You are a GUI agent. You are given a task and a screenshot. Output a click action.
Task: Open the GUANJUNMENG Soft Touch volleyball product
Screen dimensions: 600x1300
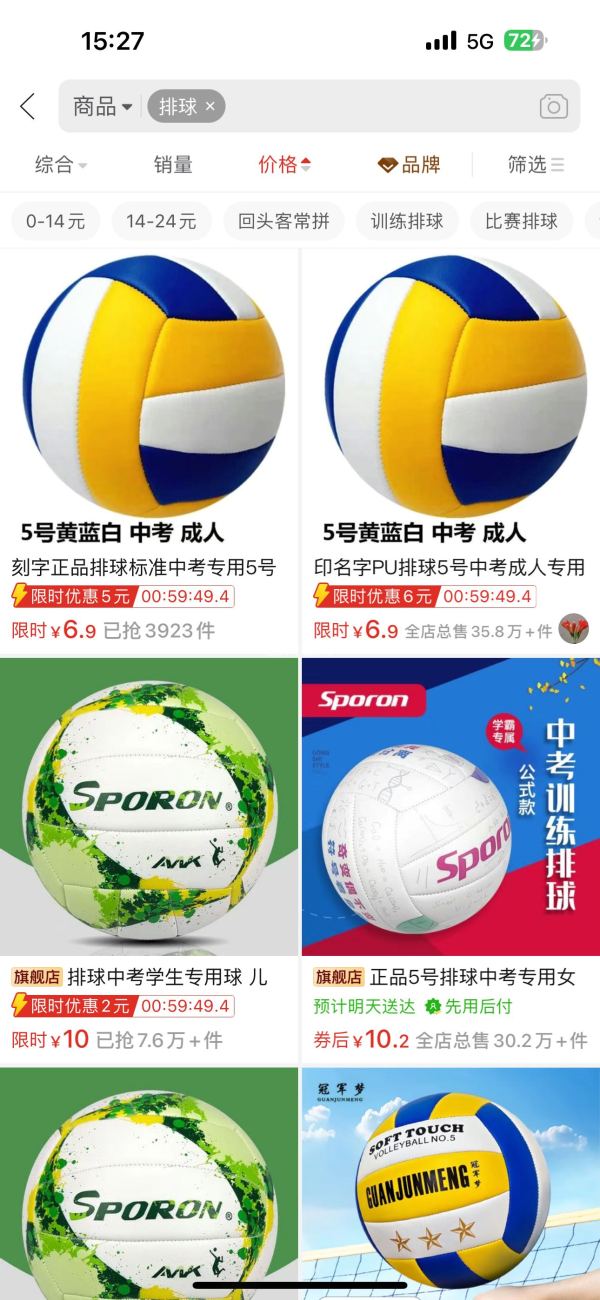(451, 1180)
